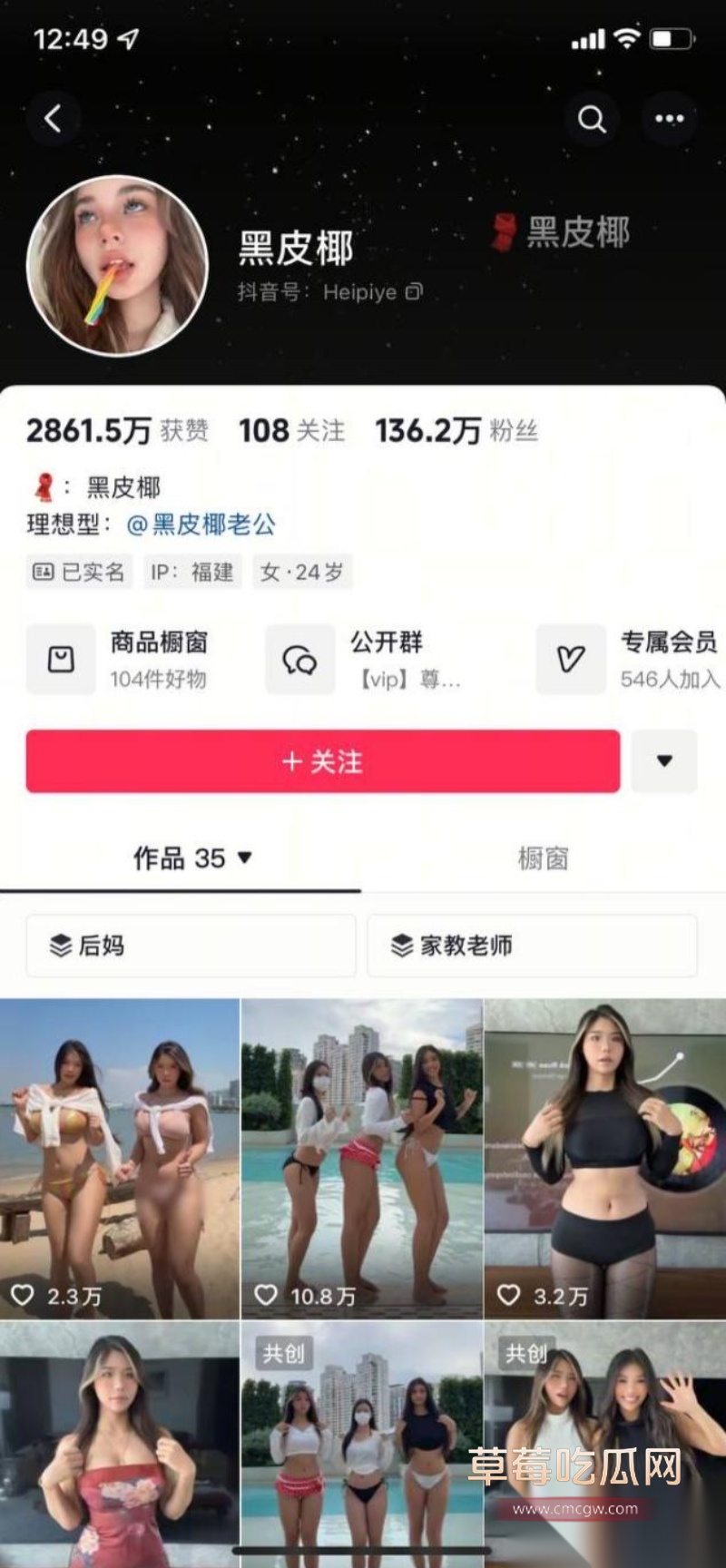Tap the red 关注 follow button

[x=323, y=762]
